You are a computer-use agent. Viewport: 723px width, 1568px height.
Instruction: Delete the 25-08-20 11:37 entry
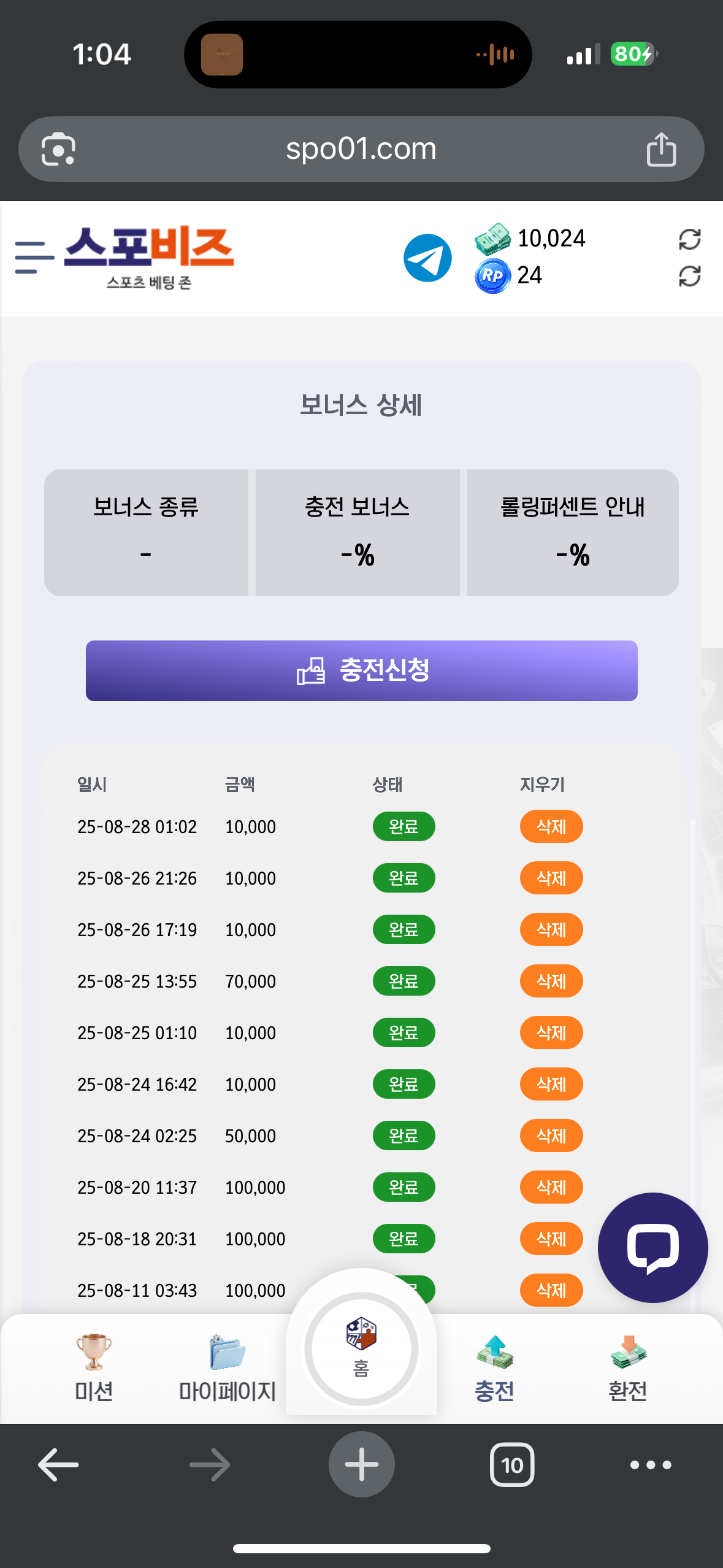[551, 1188]
